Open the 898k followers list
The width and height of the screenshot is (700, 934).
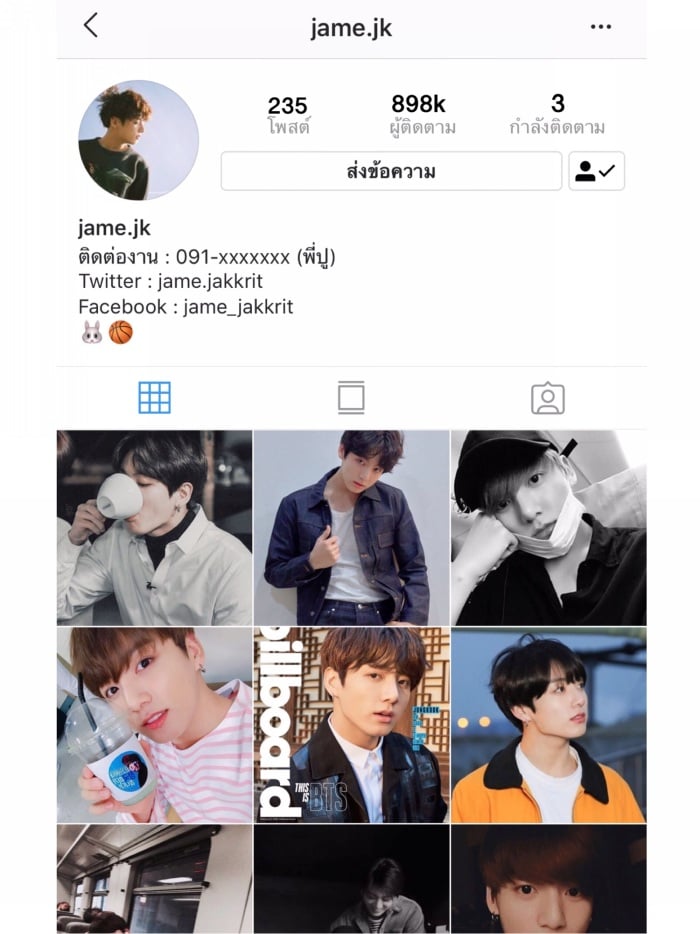[421, 114]
